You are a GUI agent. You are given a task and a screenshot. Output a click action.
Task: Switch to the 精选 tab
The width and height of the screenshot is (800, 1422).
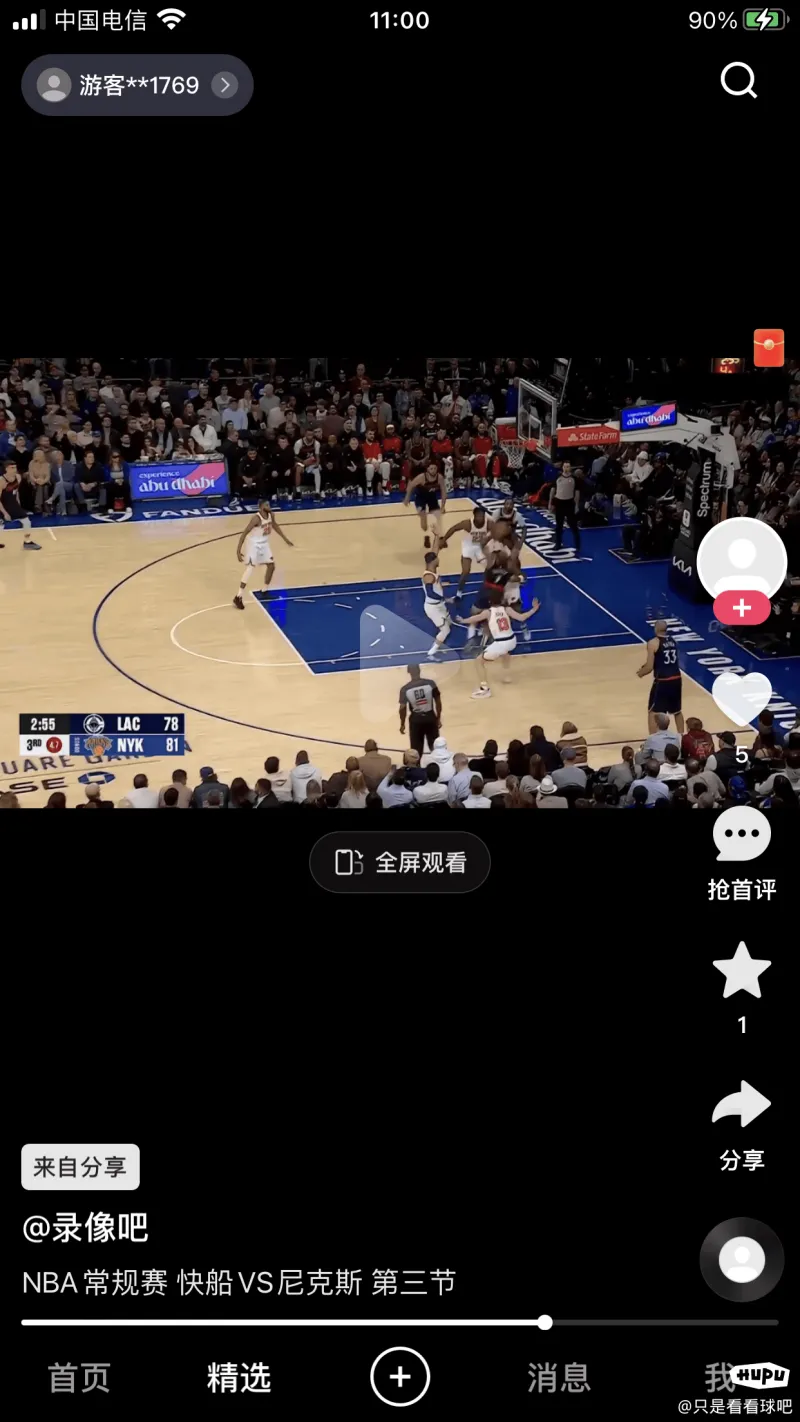pos(239,1377)
